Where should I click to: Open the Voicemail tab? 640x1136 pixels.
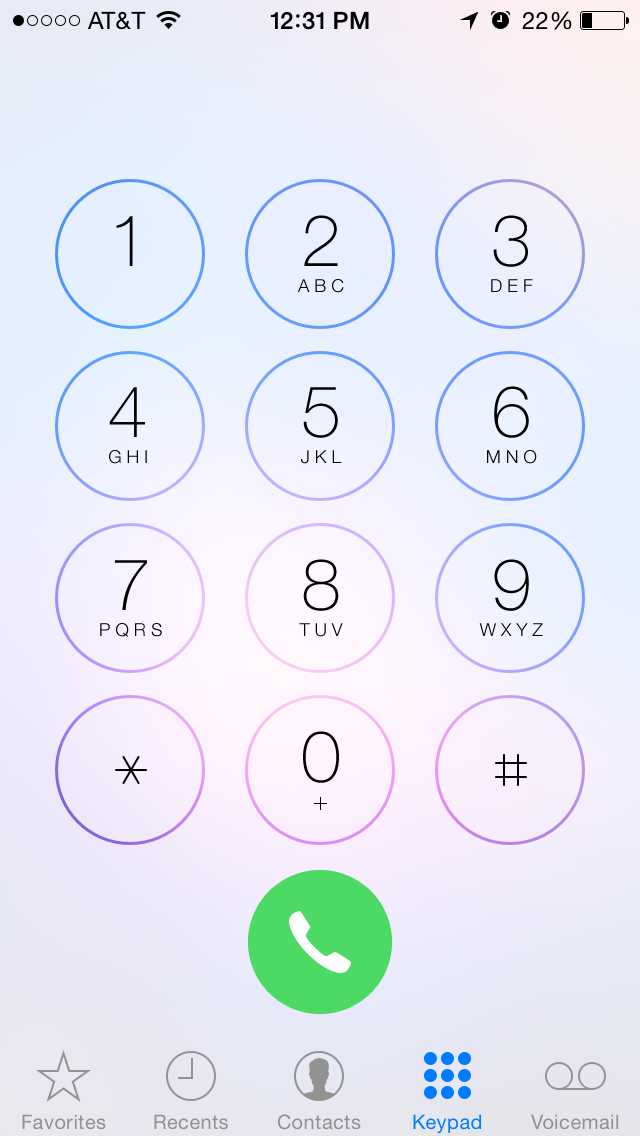click(575, 1090)
